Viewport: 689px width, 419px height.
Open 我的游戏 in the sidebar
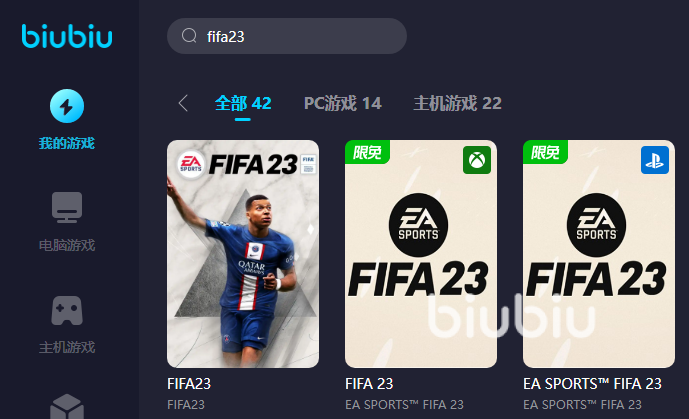67,120
